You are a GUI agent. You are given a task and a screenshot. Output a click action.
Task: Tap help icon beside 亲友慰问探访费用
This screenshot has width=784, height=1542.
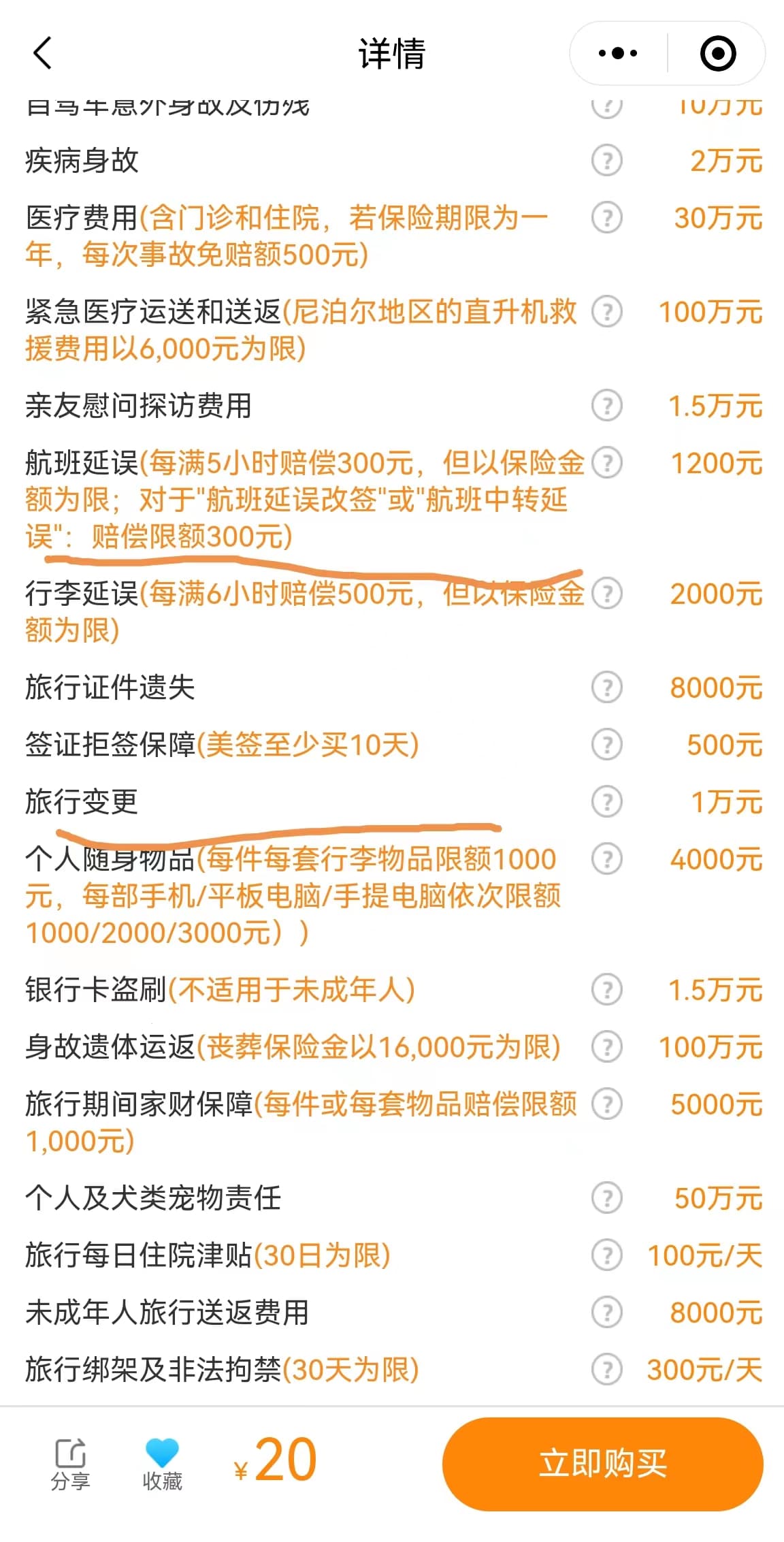(606, 406)
